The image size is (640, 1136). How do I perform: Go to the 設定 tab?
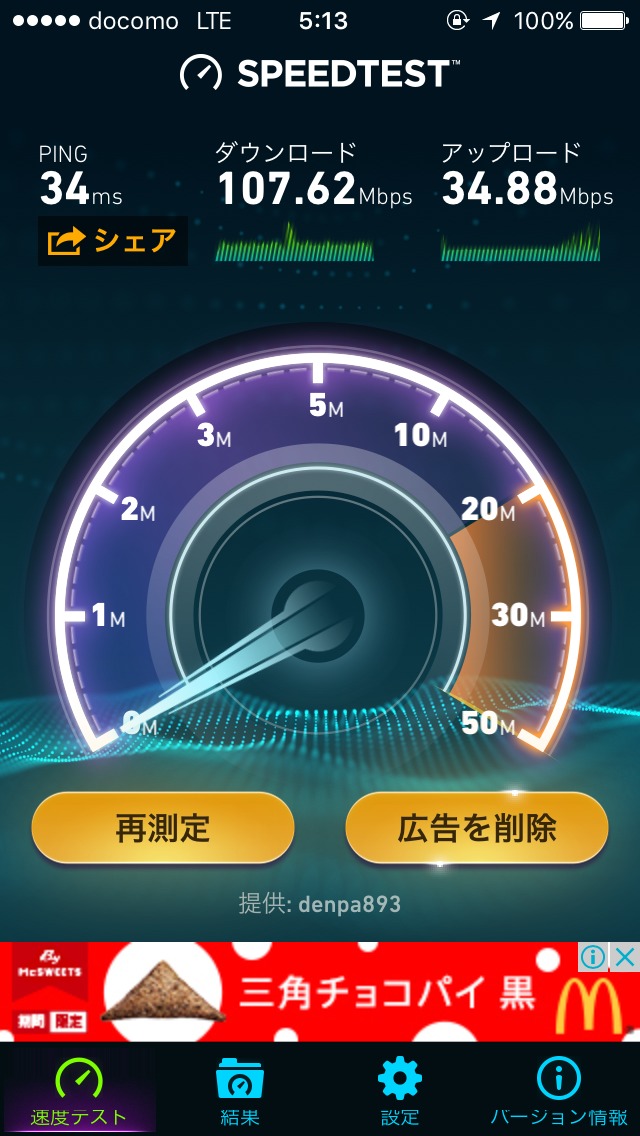click(399, 1090)
